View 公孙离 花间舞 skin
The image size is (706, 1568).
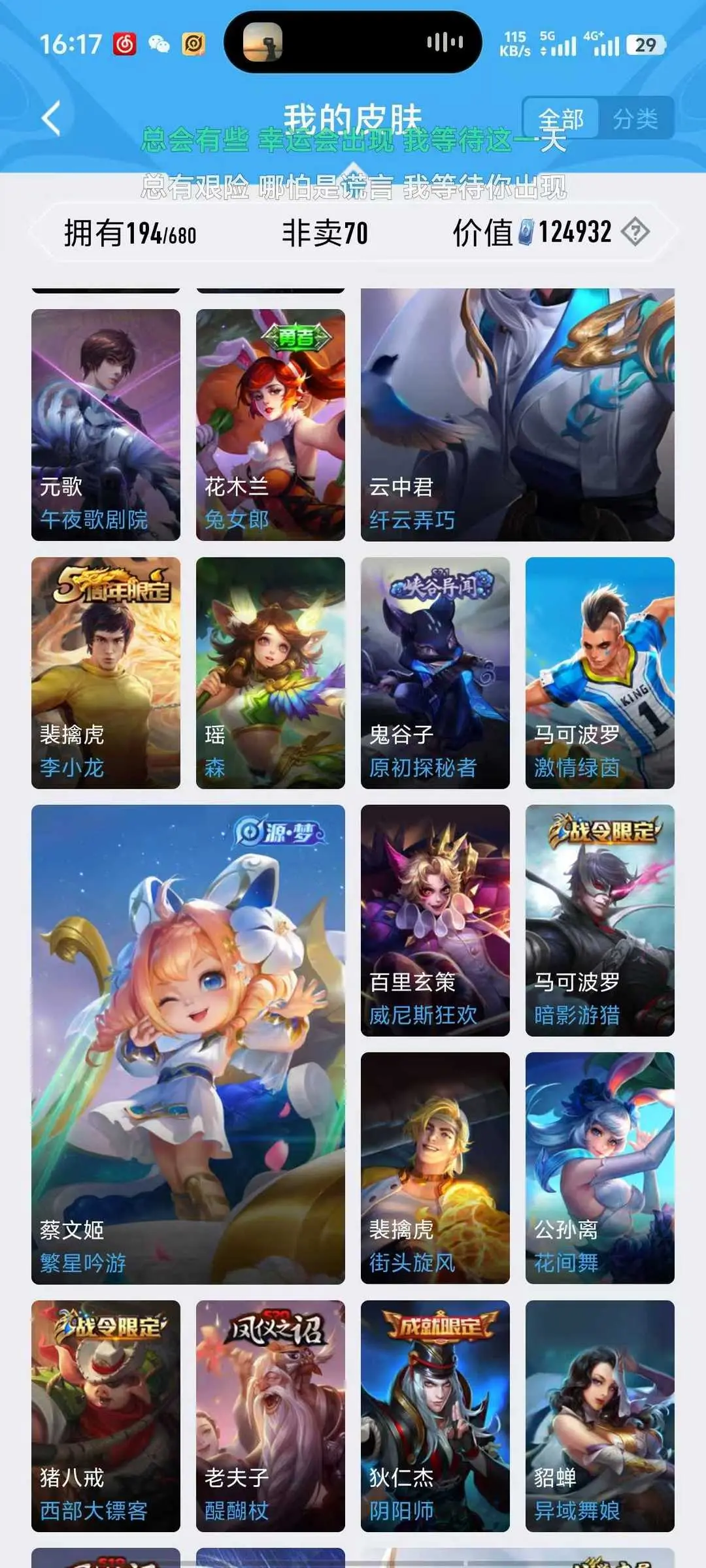pyautogui.click(x=600, y=1168)
